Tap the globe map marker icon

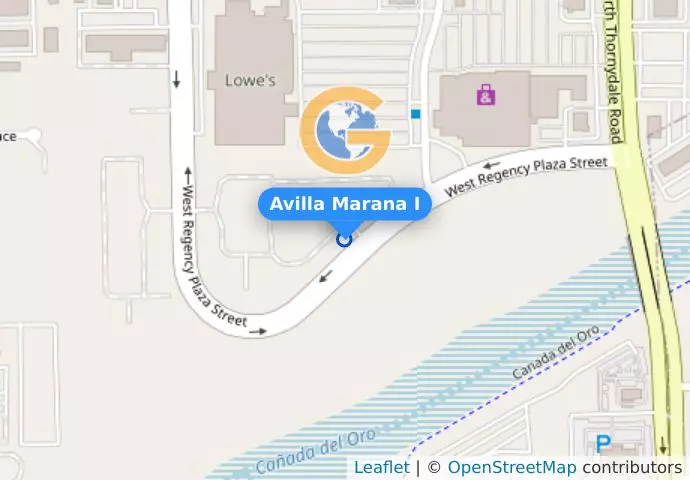click(345, 131)
